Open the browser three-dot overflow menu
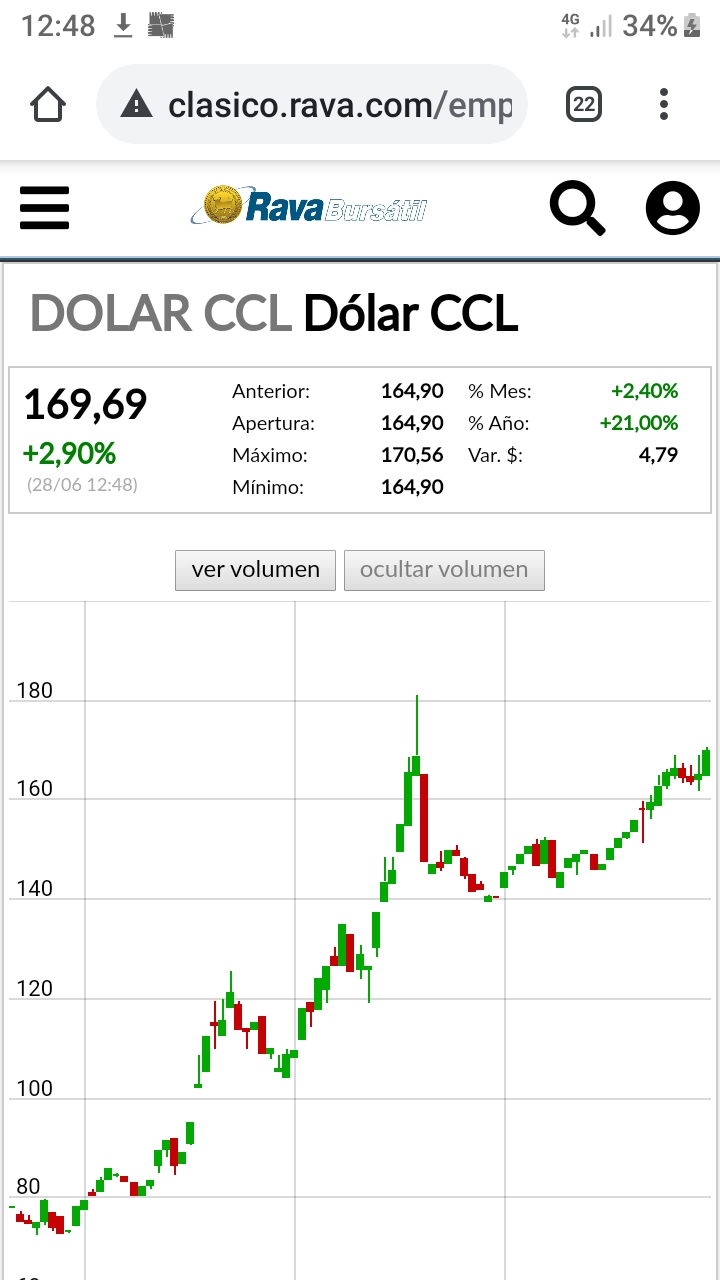Viewport: 720px width, 1280px height. 664,104
